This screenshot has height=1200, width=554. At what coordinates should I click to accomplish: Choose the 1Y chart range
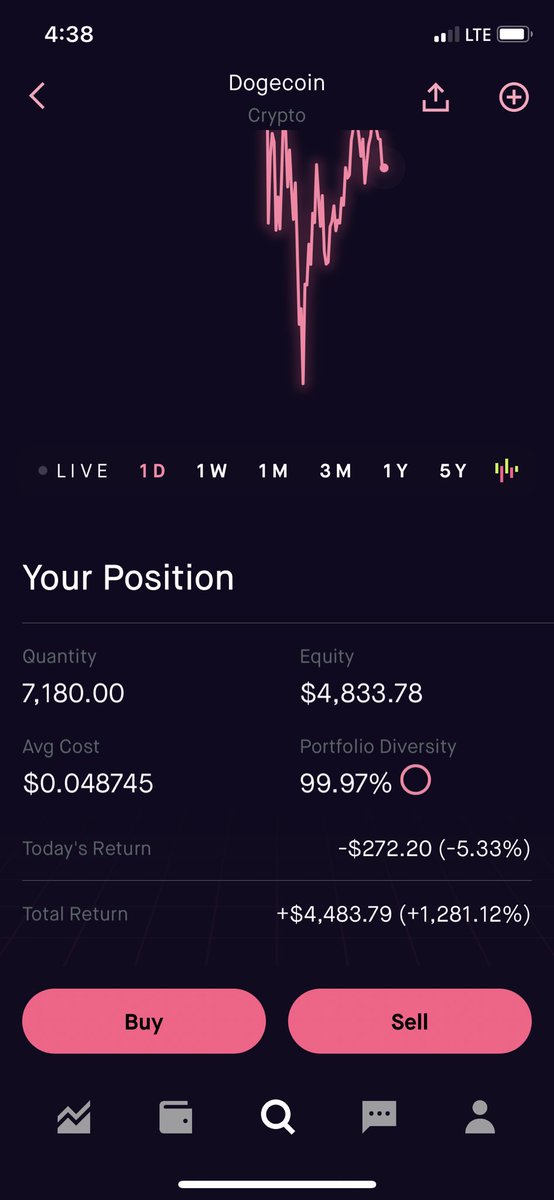click(396, 471)
